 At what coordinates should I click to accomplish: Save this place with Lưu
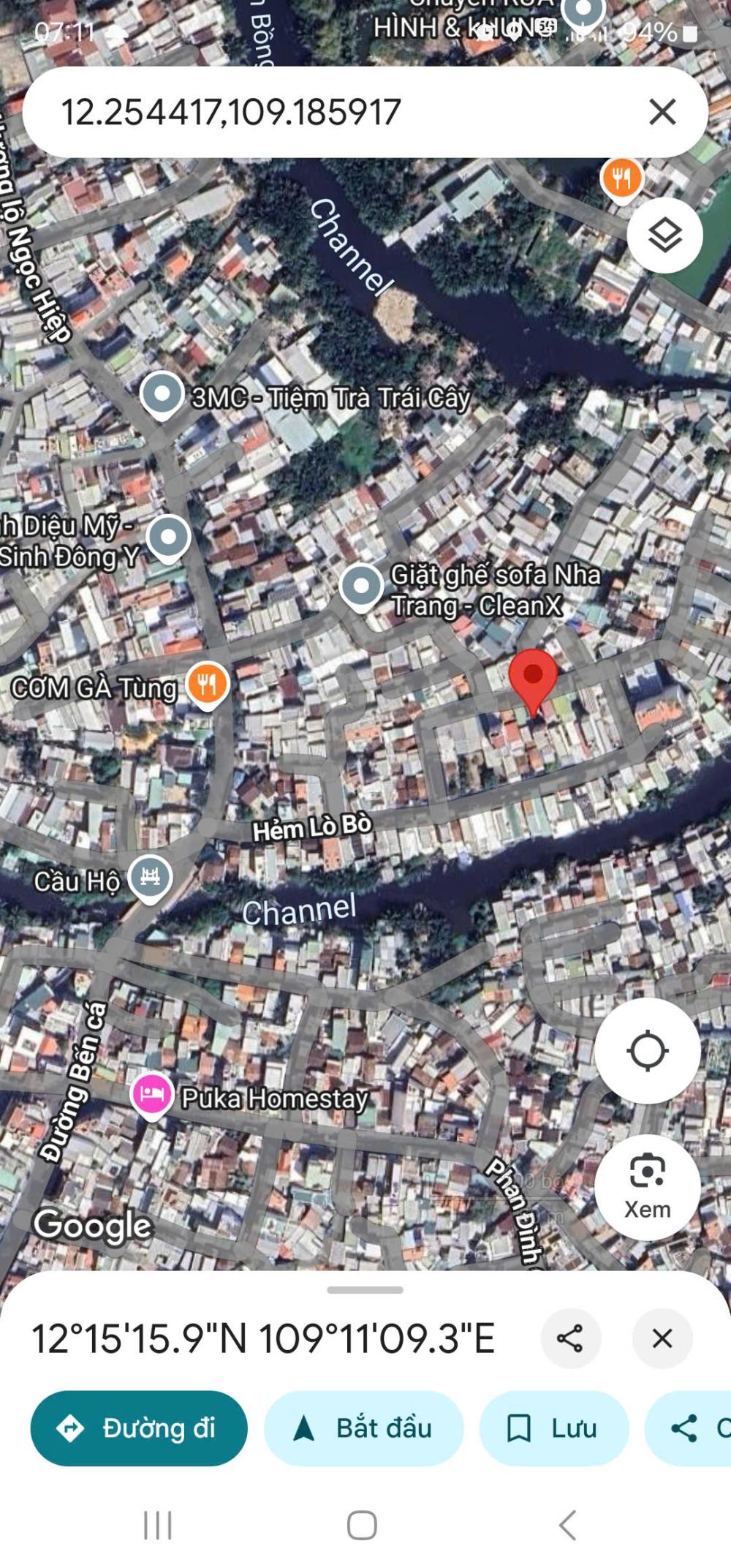tap(553, 1428)
